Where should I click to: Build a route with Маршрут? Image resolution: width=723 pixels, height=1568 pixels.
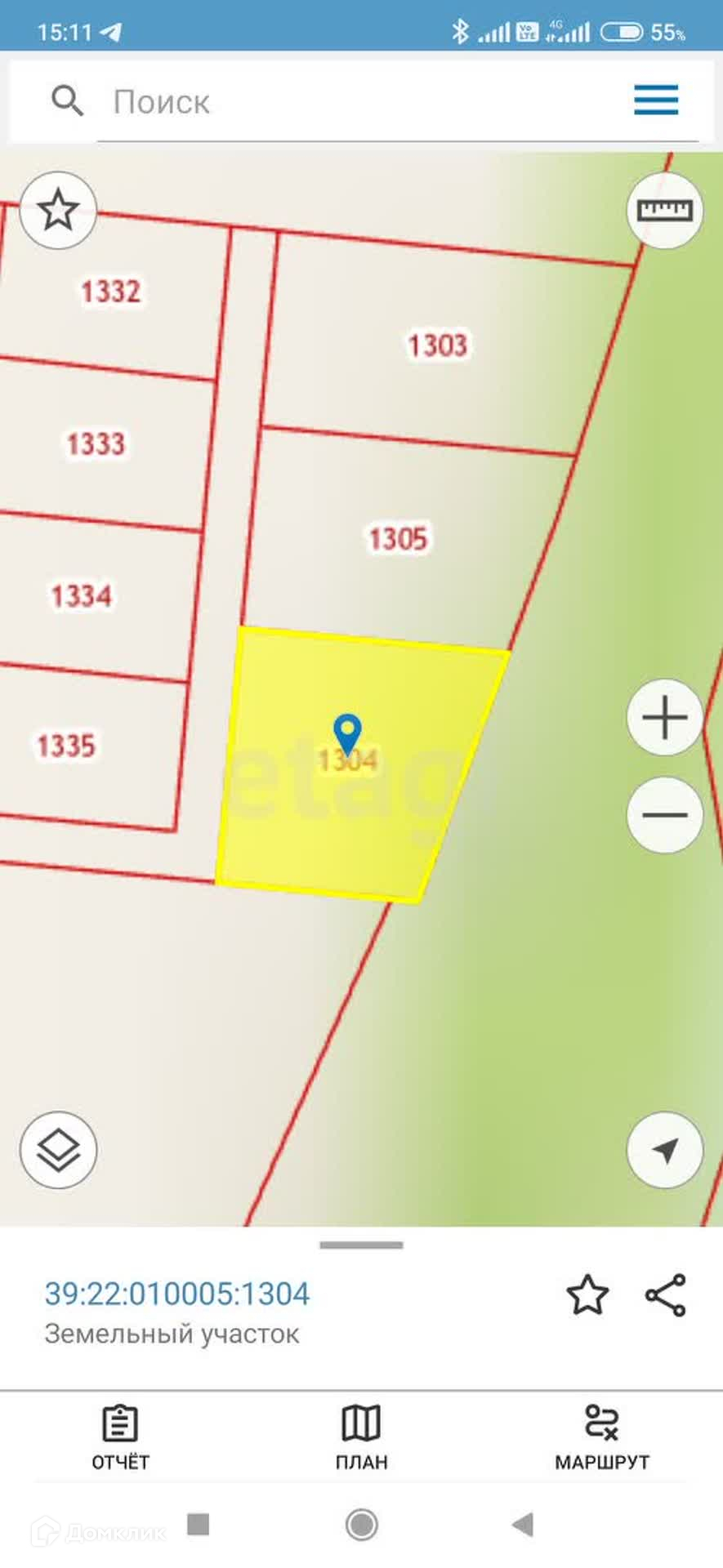coord(602,1437)
